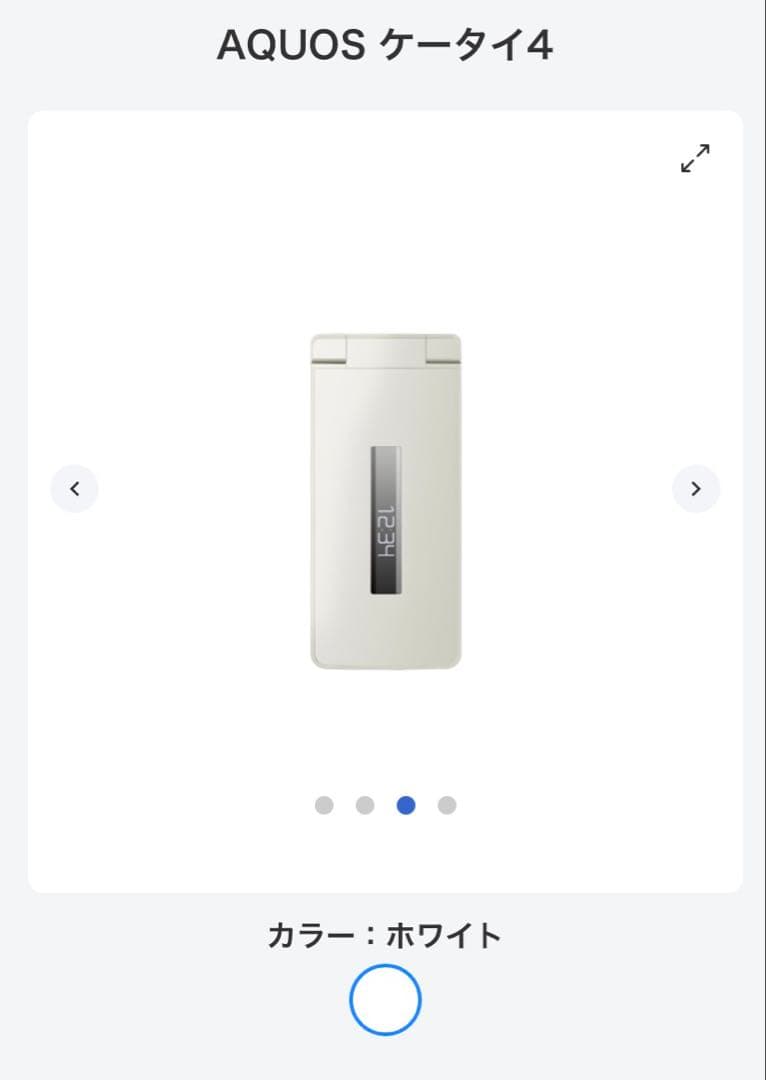The image size is (766, 1080).
Task: Advance to the next product photo
Action: tap(694, 488)
